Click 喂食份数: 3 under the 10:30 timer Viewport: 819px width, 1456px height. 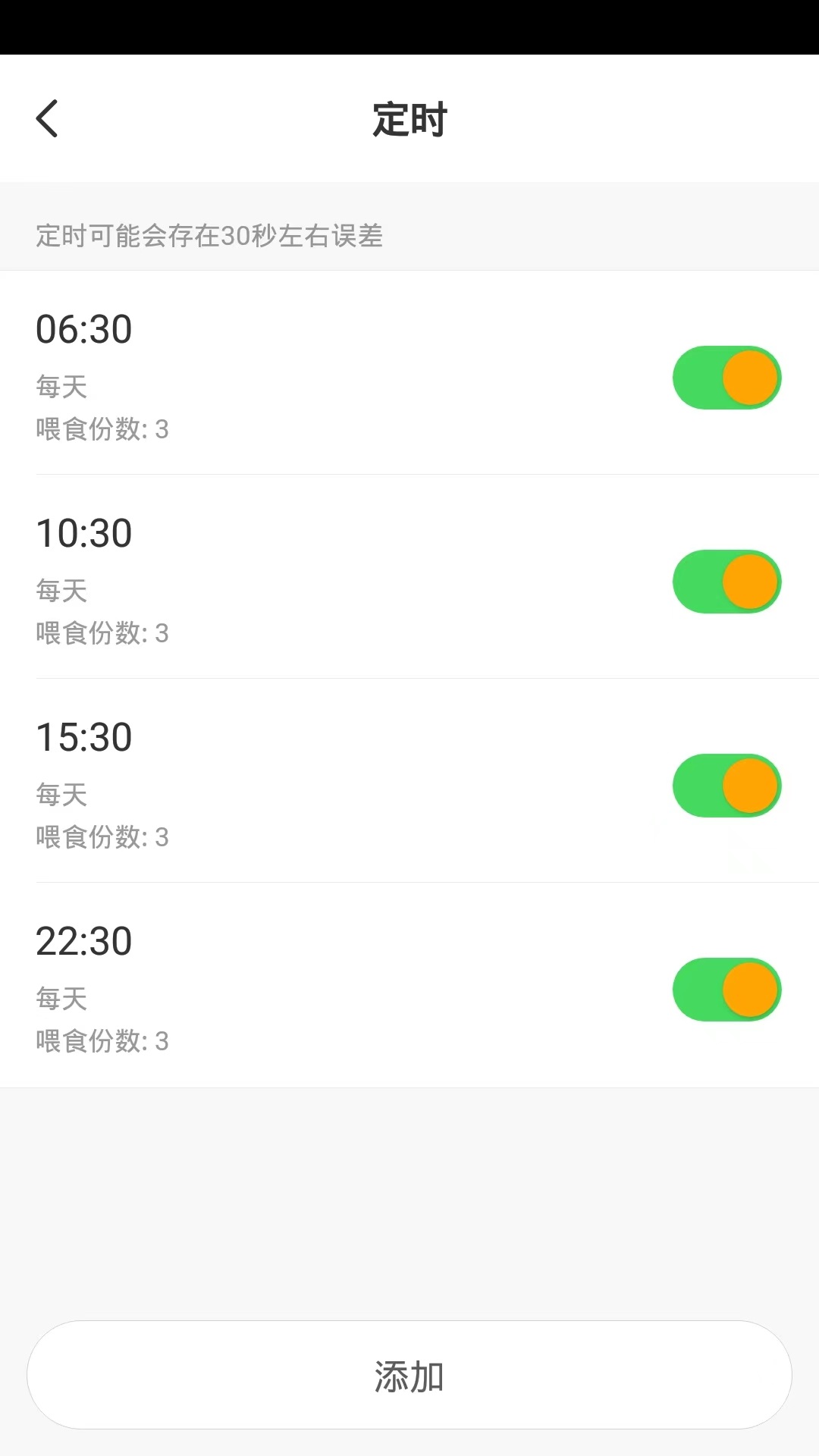[x=101, y=634]
